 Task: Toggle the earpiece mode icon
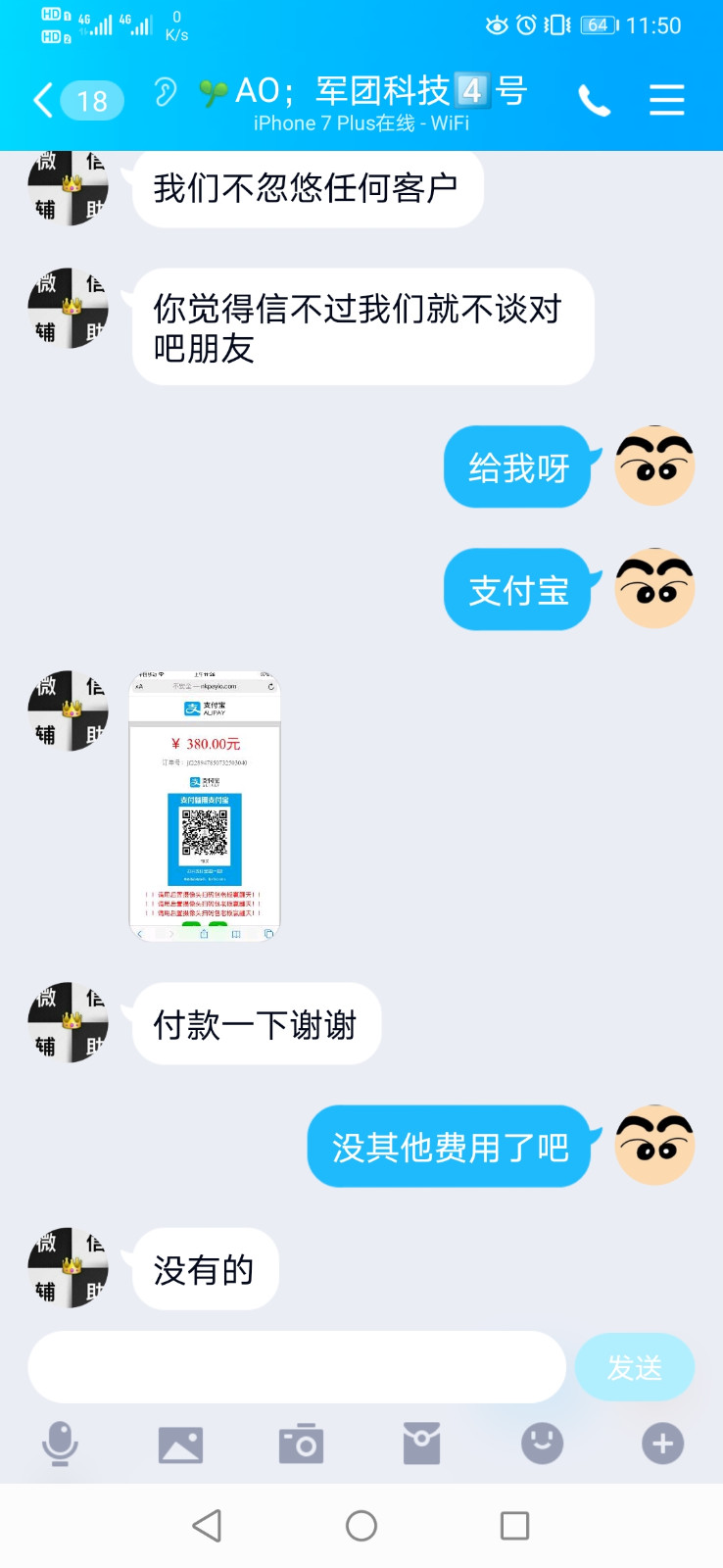pyautogui.click(x=166, y=93)
